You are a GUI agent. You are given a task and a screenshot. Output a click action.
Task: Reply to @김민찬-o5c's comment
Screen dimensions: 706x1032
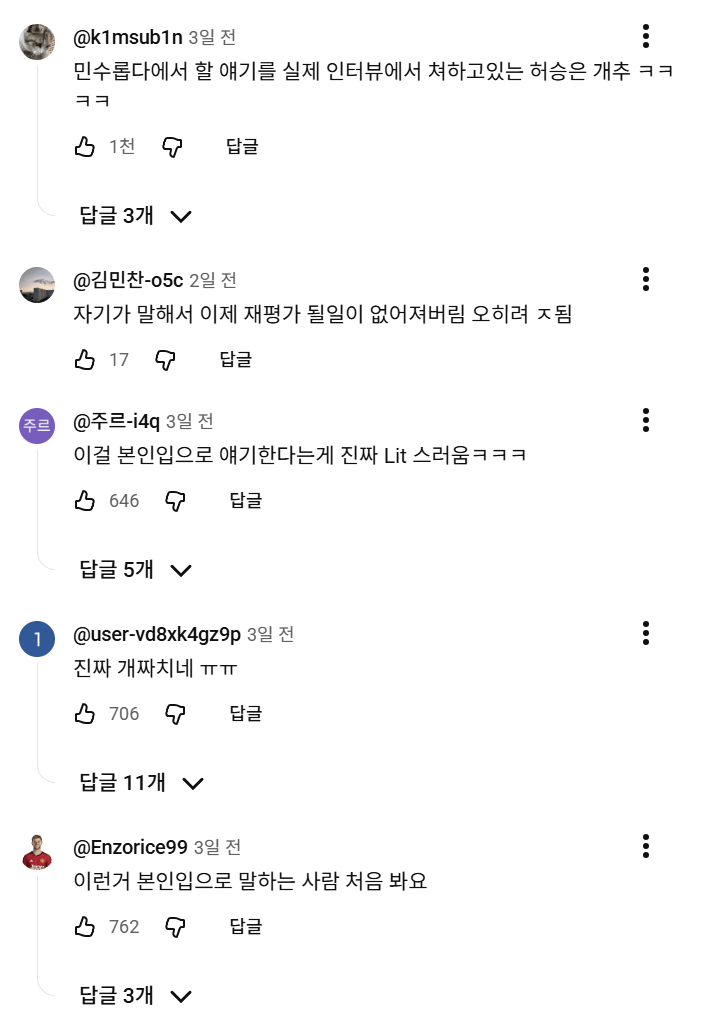coord(236,360)
